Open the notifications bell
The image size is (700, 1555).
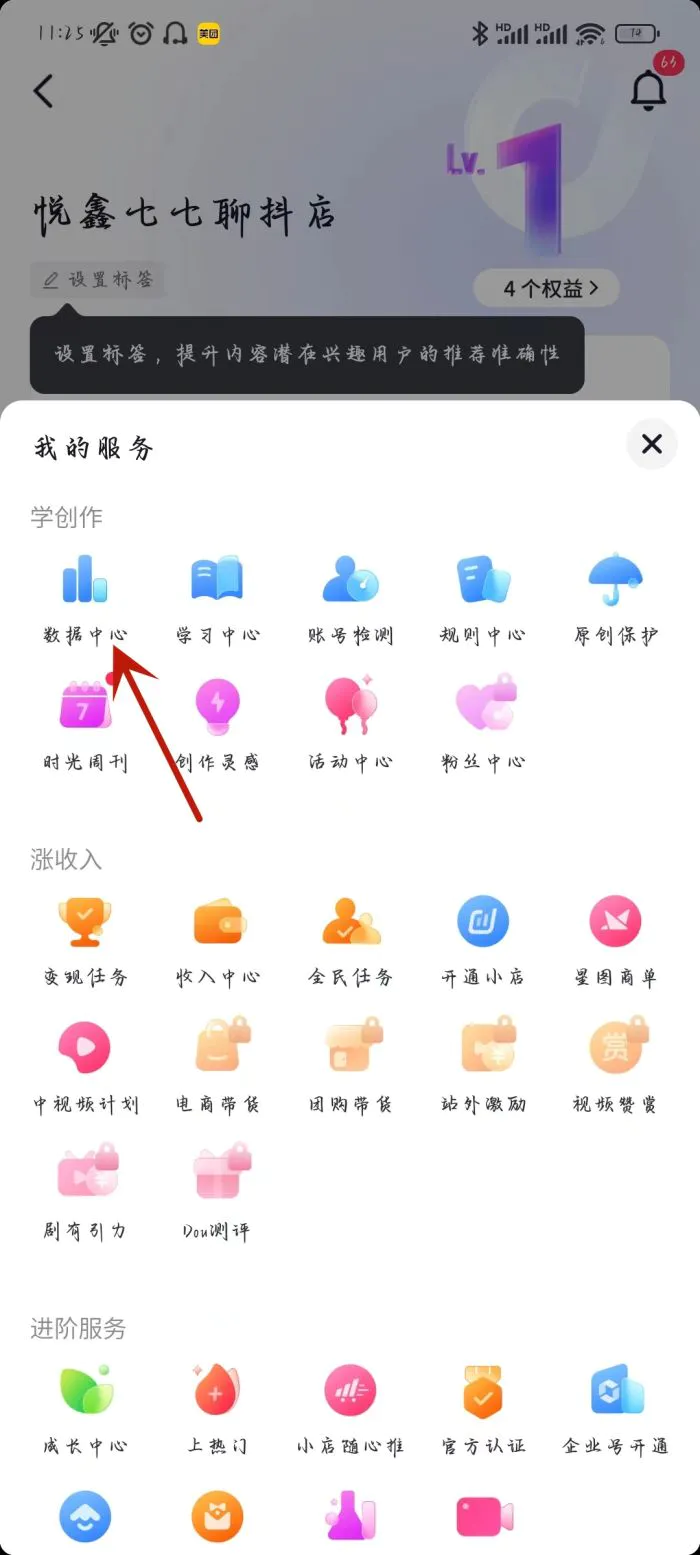click(648, 91)
